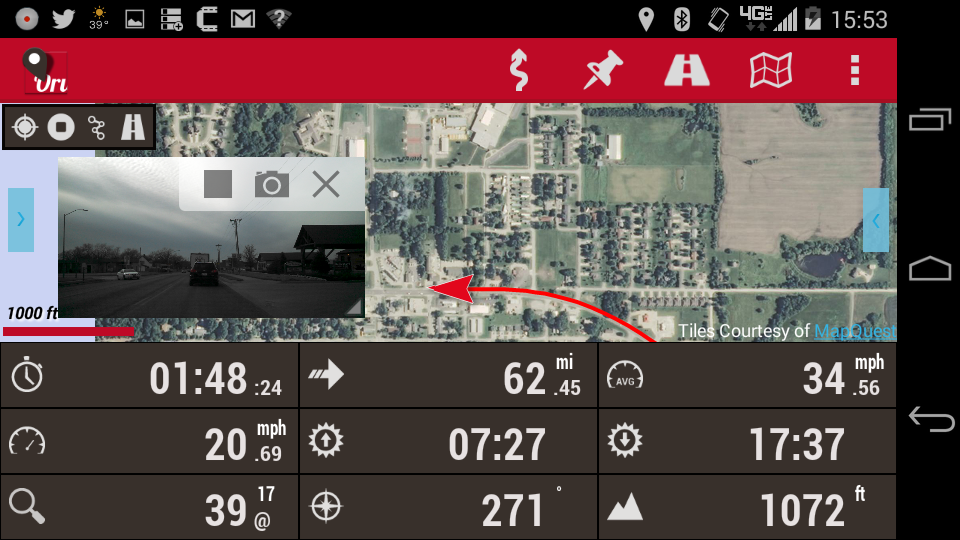Go to the Android home screen

930,269
